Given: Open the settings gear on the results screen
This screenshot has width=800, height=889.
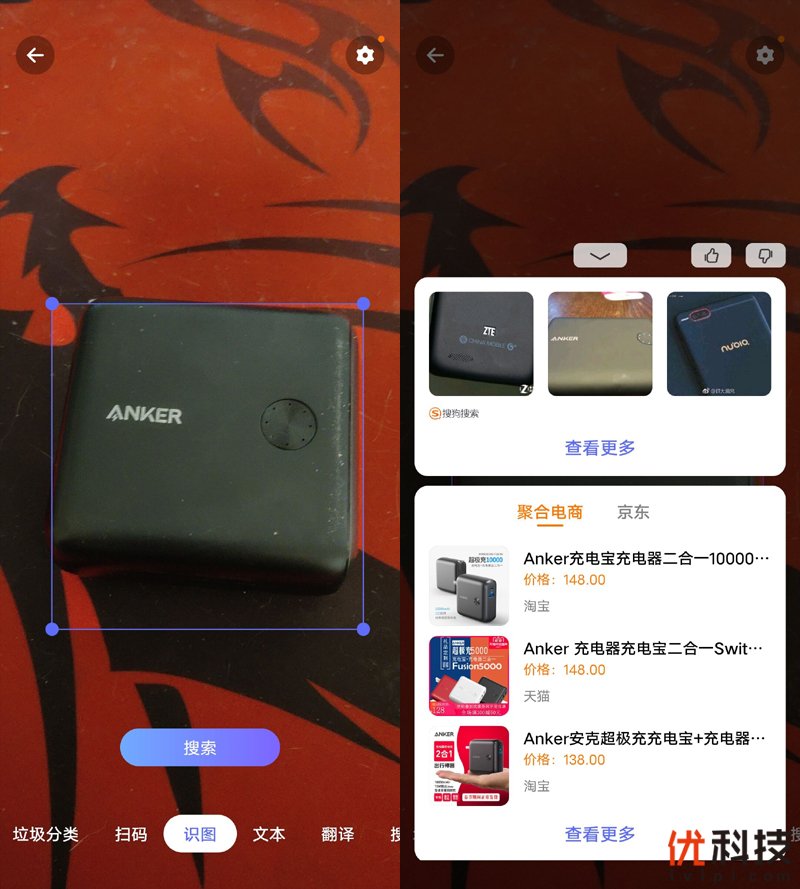Looking at the screenshot, I should pos(766,55).
